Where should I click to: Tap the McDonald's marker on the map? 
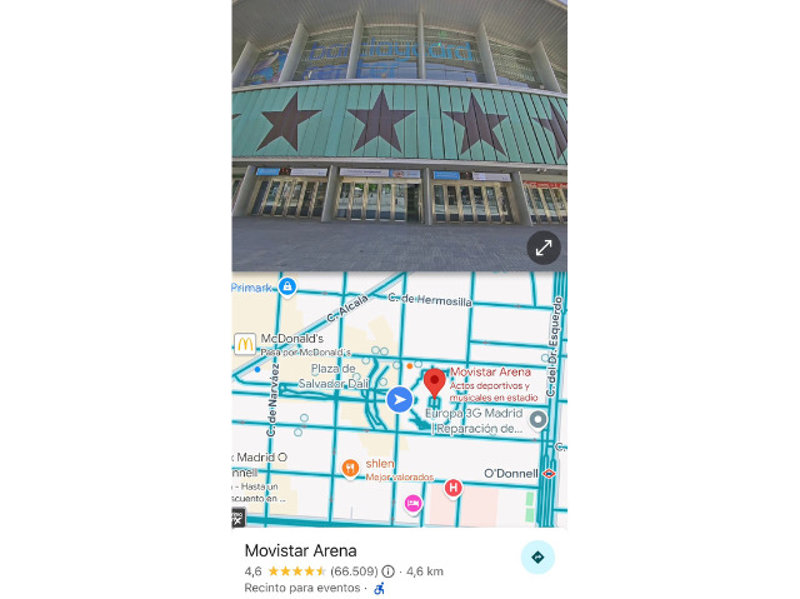coord(245,344)
